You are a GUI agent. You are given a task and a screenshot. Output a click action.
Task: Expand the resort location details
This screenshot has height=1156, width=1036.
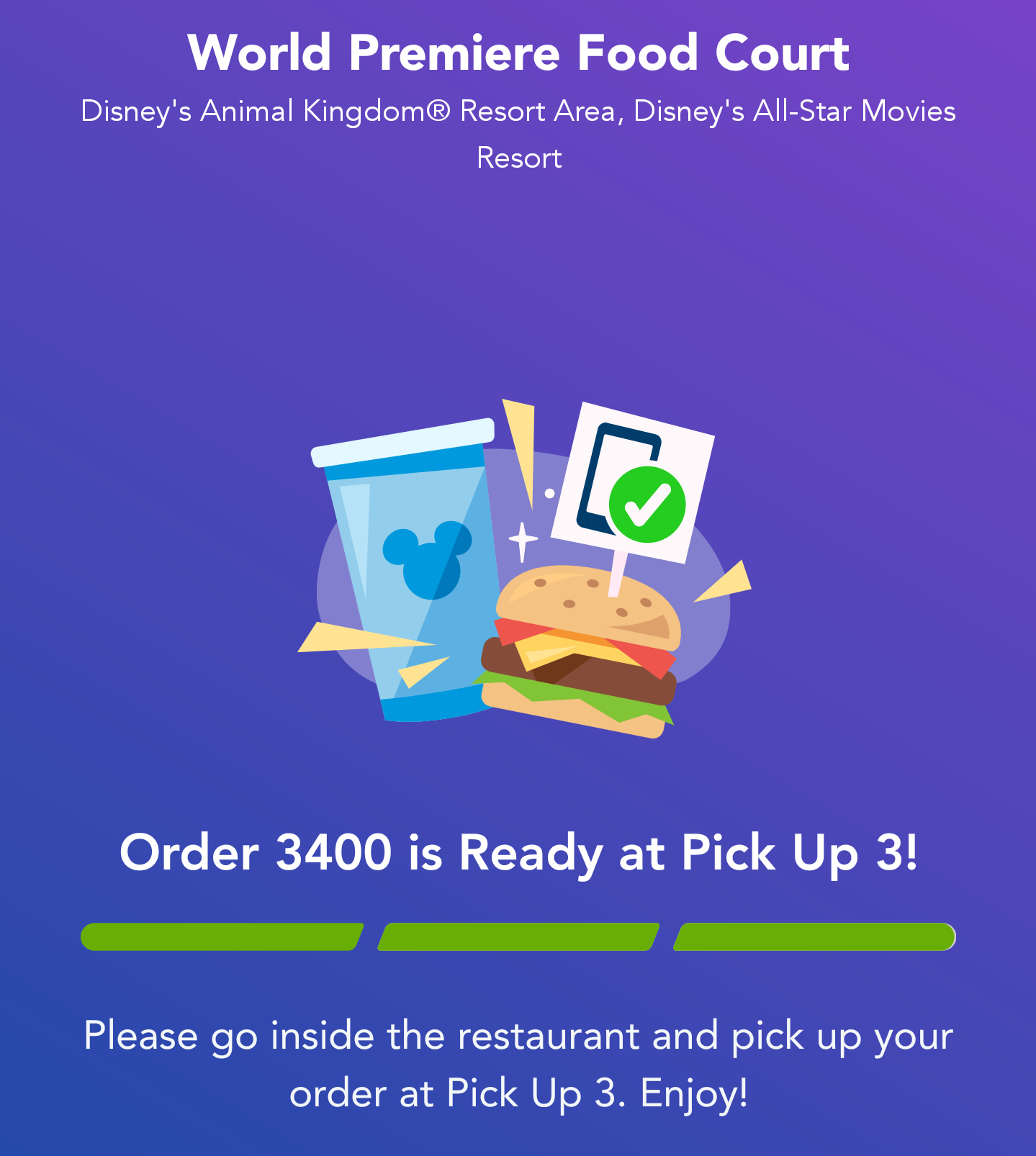point(518,133)
